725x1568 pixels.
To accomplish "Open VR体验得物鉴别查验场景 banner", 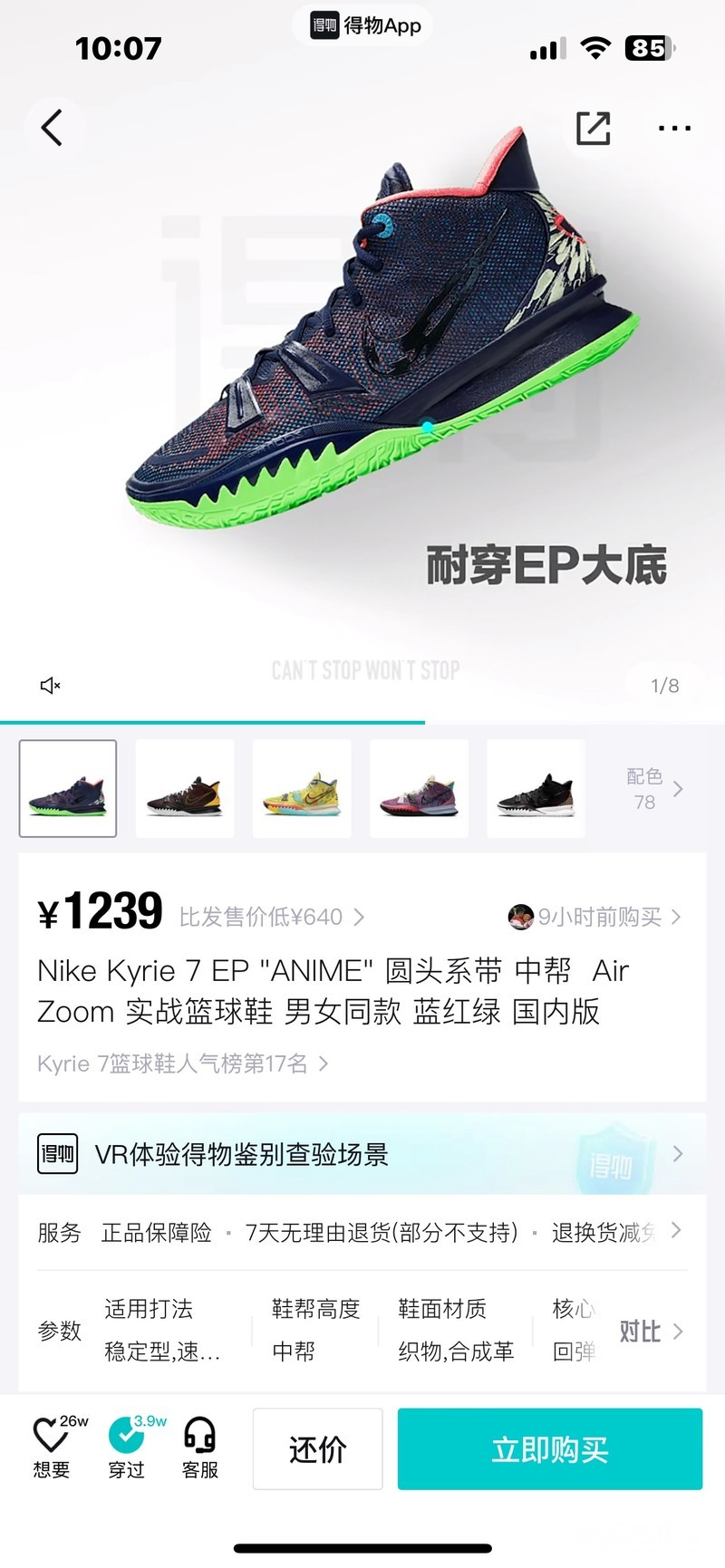I will pos(362,1154).
